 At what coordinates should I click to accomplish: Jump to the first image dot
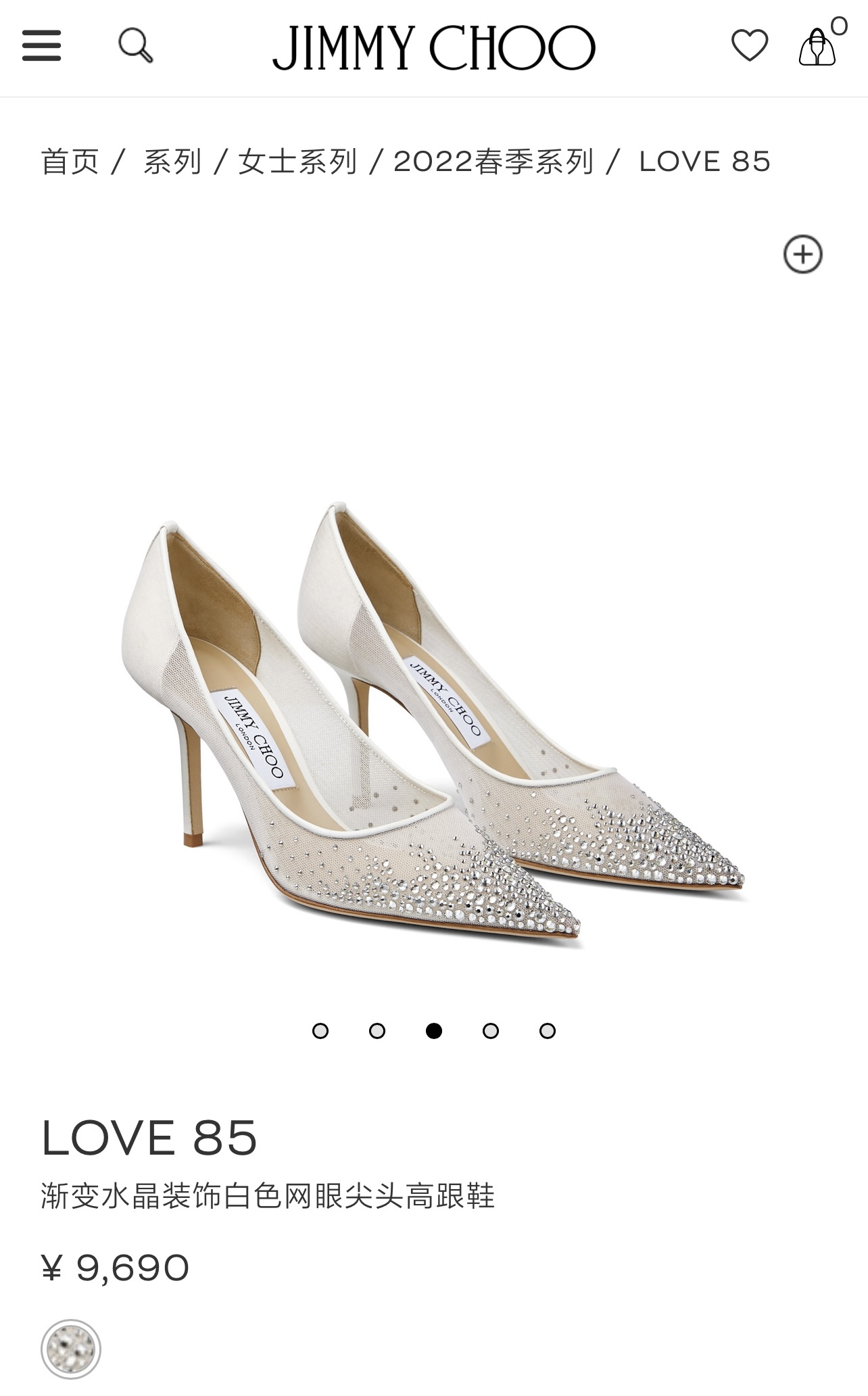(x=320, y=1031)
